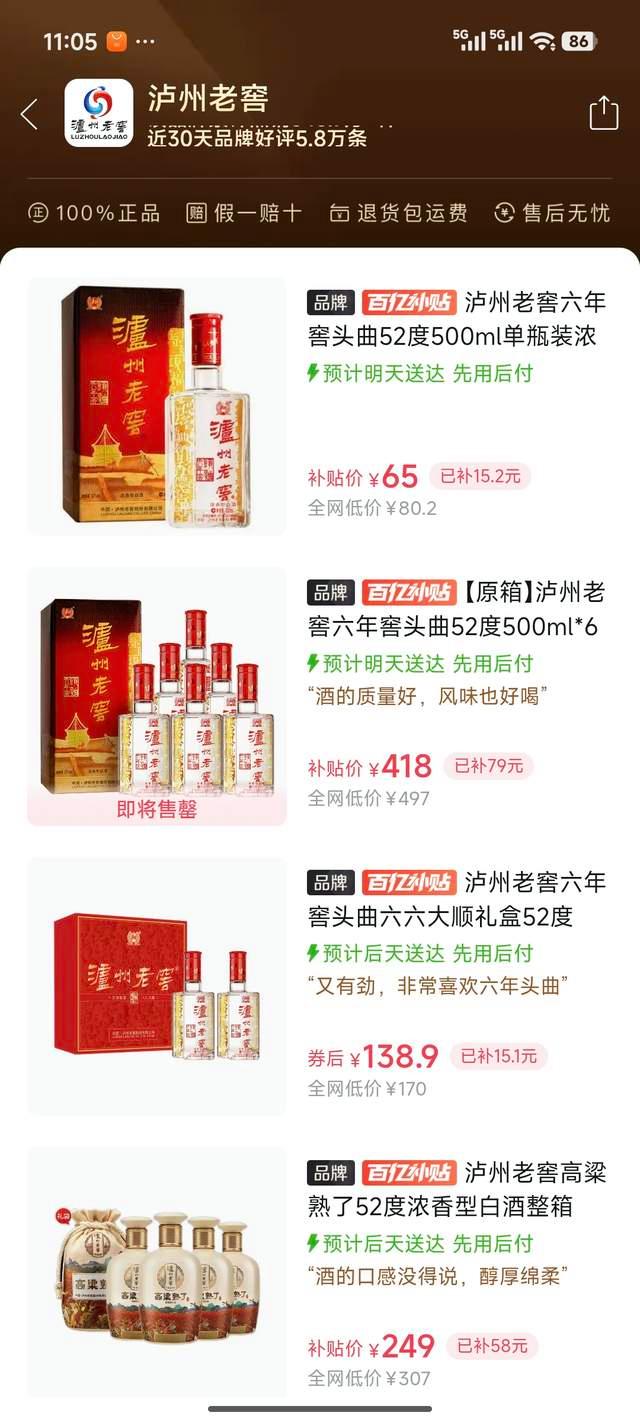This screenshot has height=1422, width=640.
Task: Share the 泸州老窖 brand page
Action: coord(603,113)
